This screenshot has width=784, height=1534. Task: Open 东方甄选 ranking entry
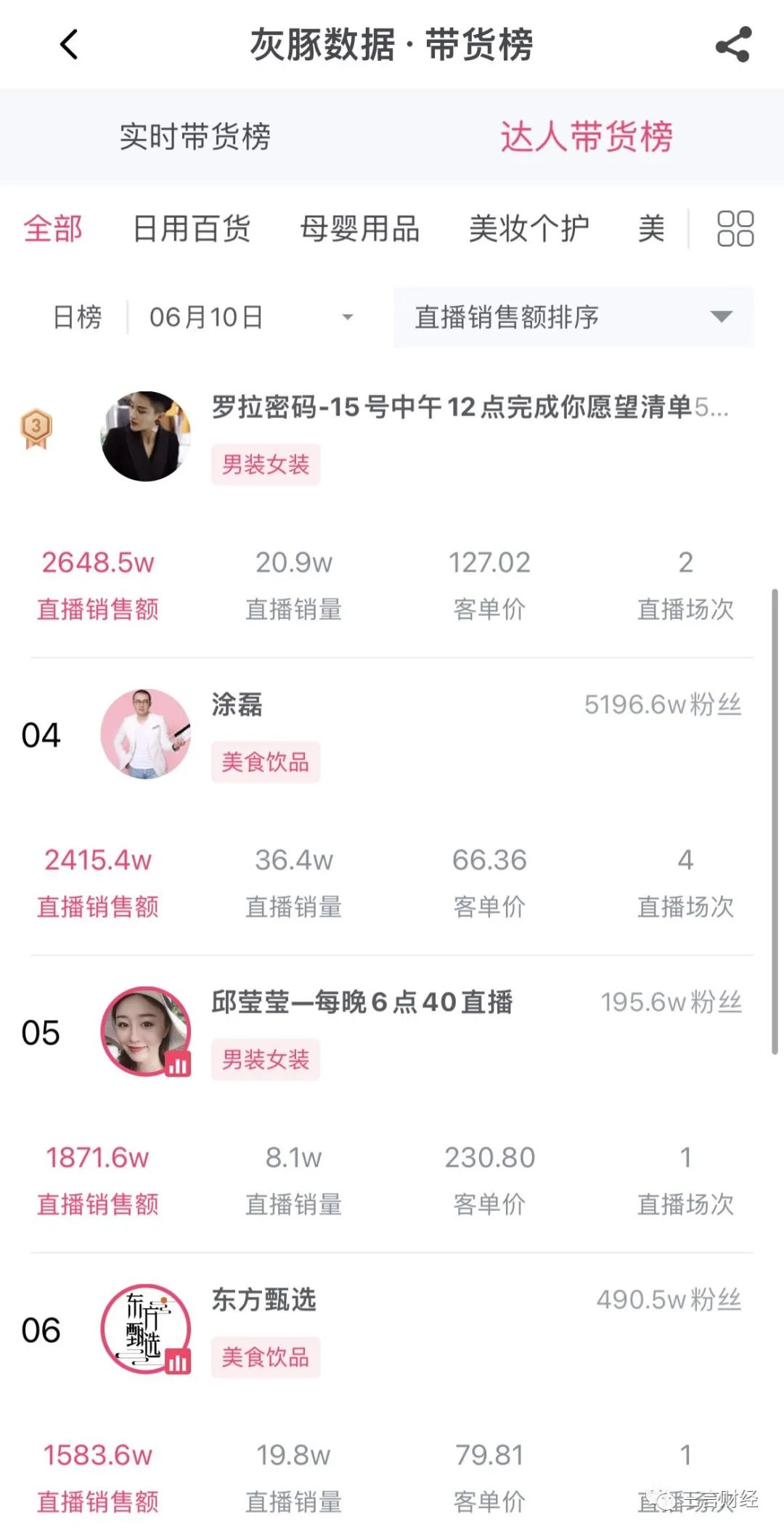click(x=264, y=1300)
